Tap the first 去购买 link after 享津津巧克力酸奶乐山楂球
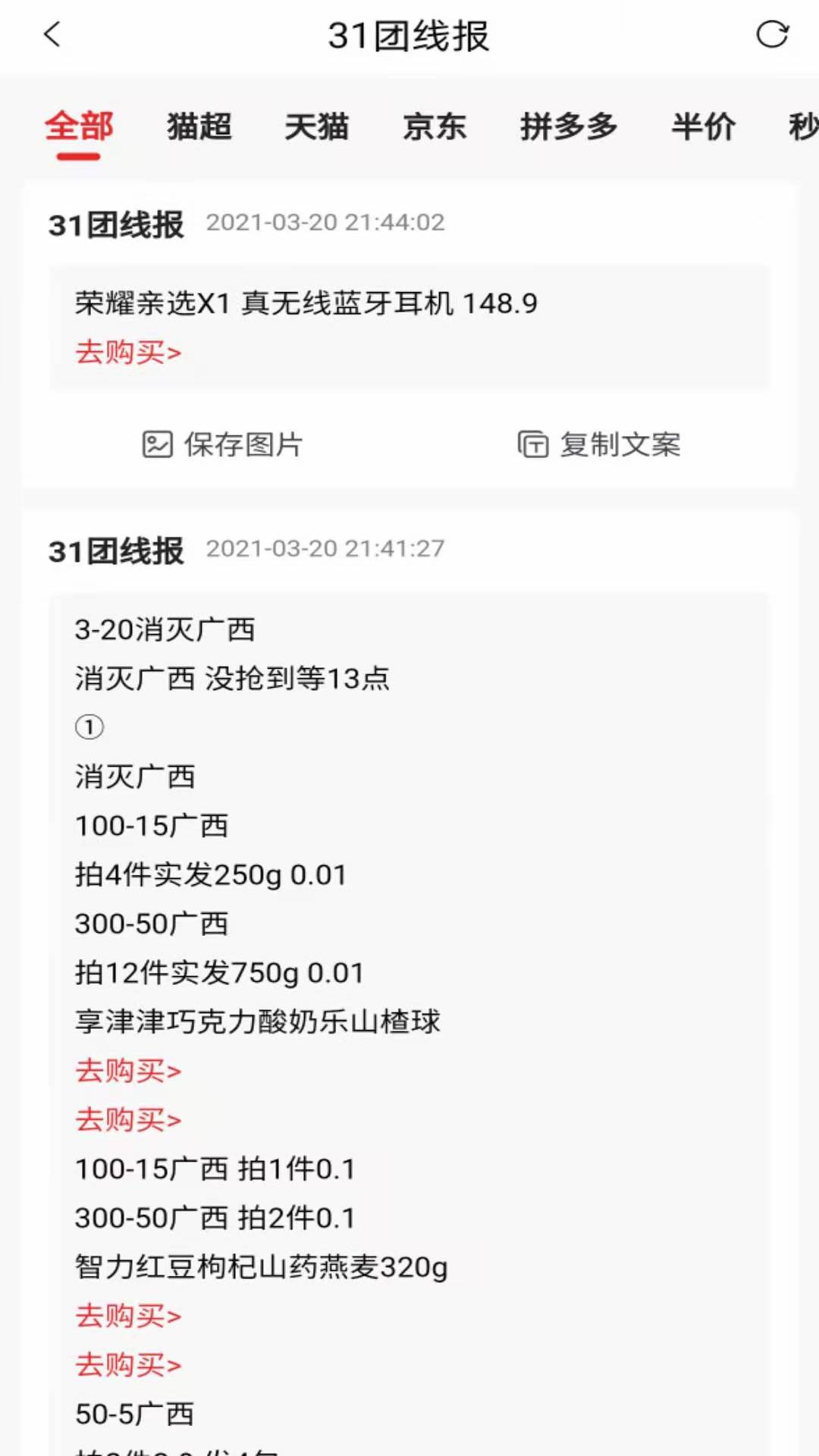The height and width of the screenshot is (1456, 819). 128,1071
